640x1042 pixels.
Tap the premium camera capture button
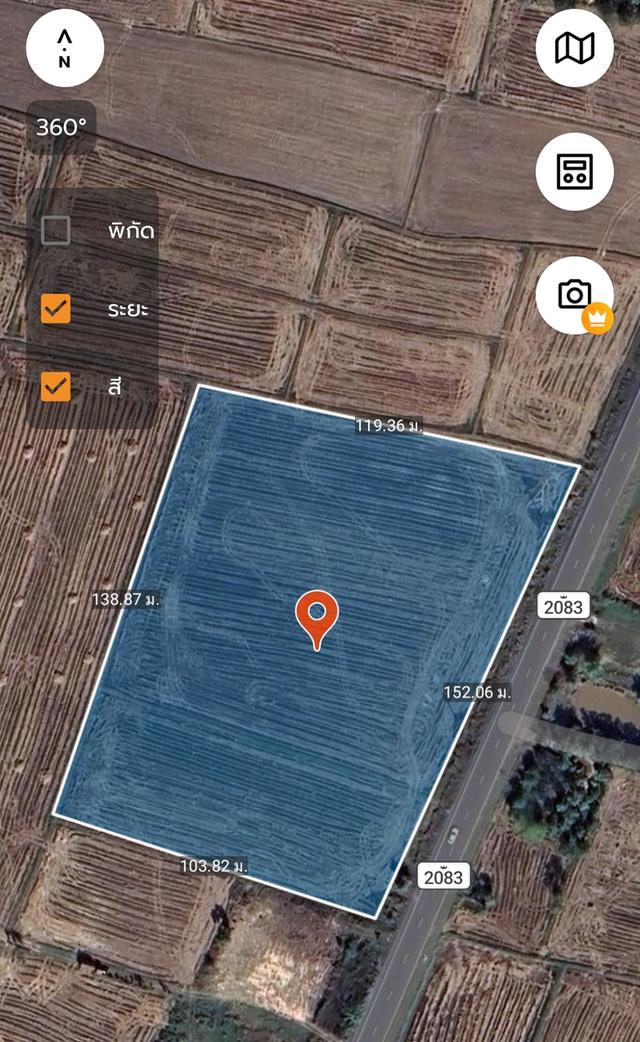tap(574, 294)
